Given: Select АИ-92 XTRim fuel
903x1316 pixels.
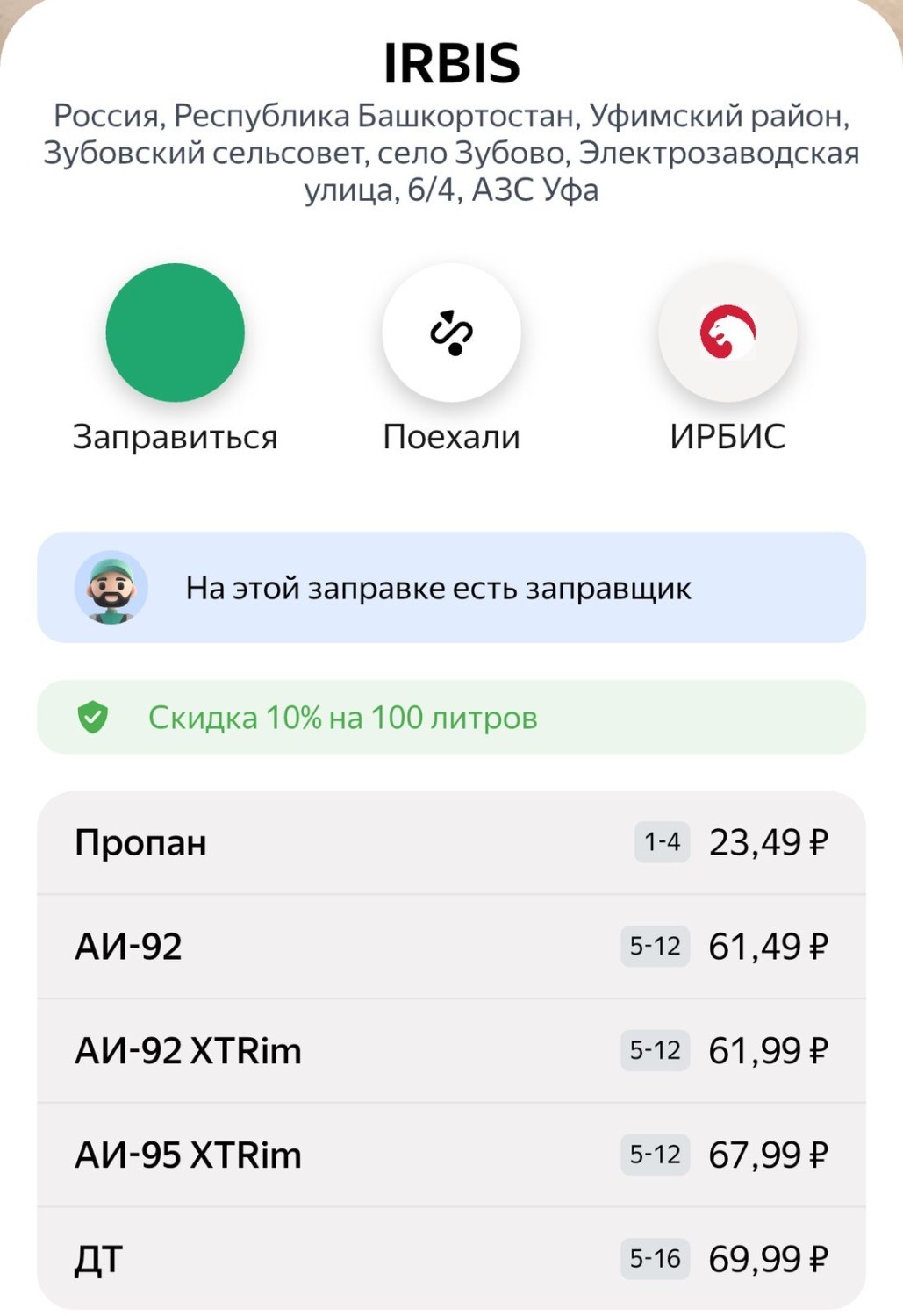Looking at the screenshot, I should [x=451, y=1050].
